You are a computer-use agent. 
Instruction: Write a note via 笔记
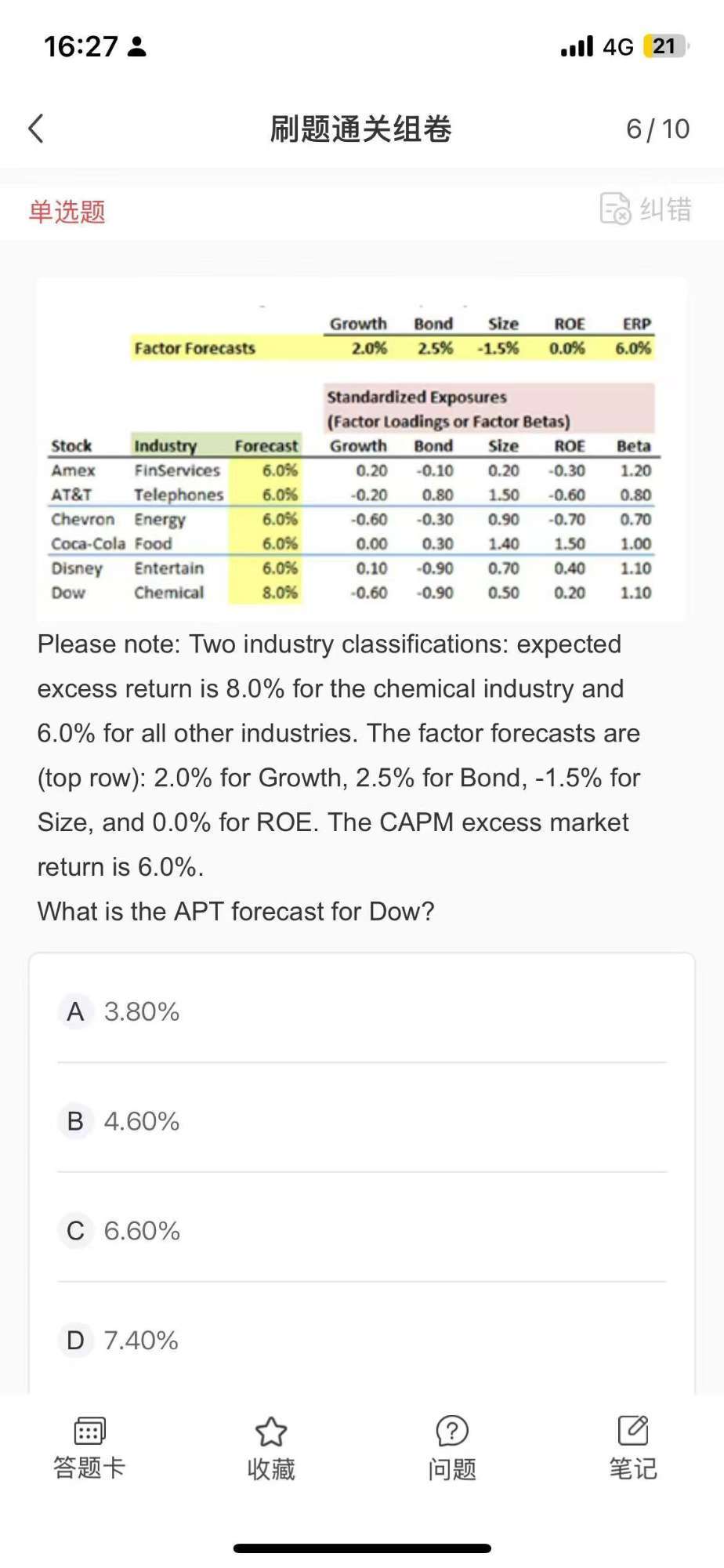click(x=633, y=1448)
